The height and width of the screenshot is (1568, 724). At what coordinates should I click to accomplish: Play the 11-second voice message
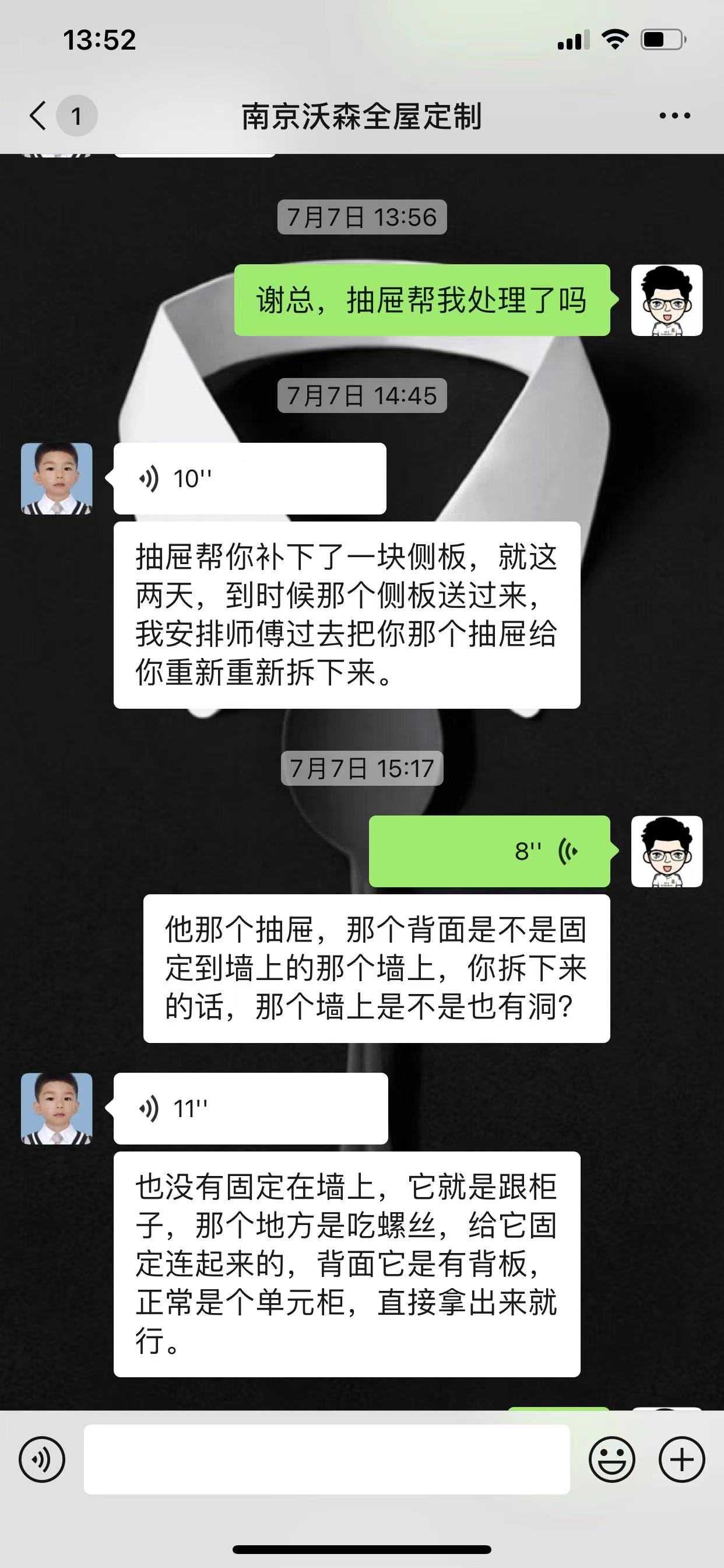tap(249, 1108)
